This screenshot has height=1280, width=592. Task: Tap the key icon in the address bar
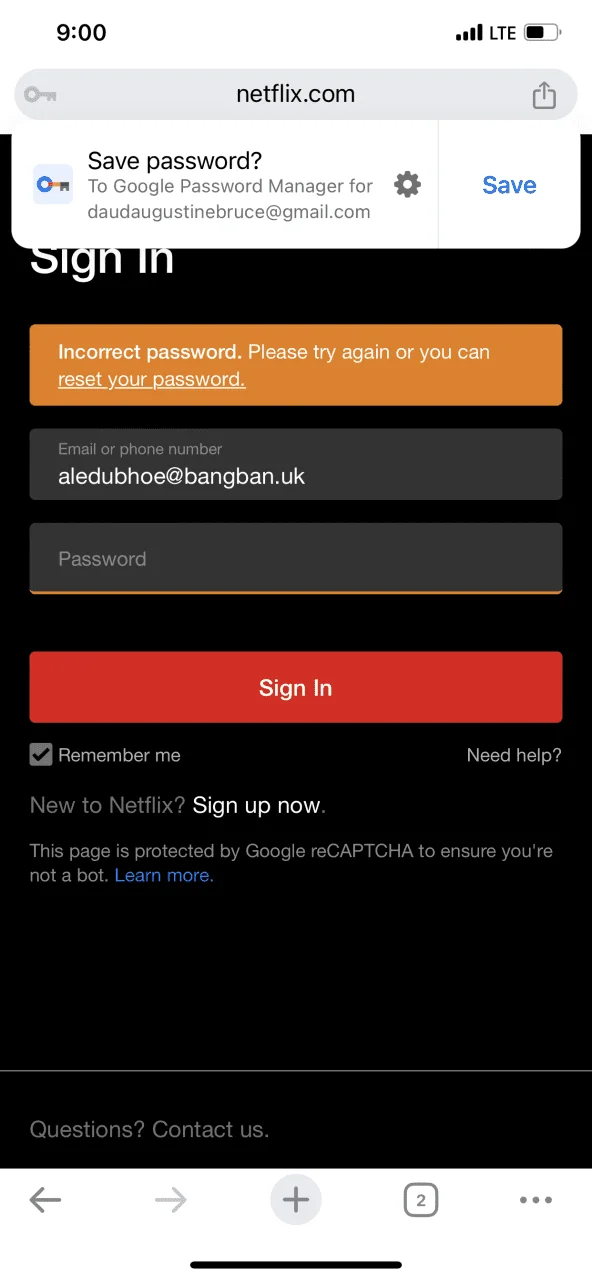tap(40, 95)
